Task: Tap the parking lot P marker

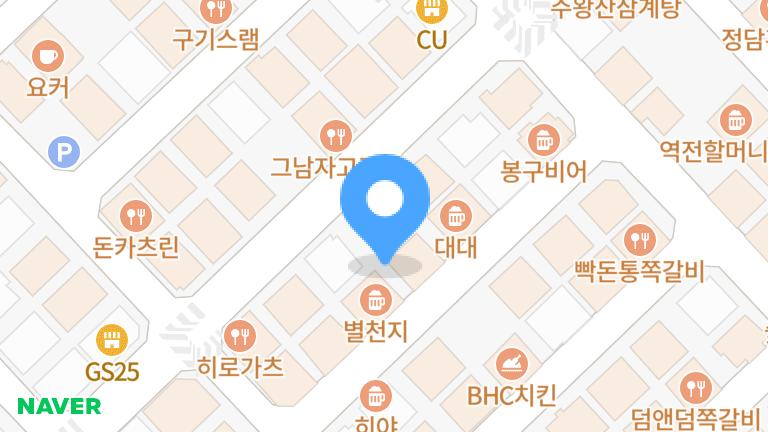Action: click(x=64, y=152)
